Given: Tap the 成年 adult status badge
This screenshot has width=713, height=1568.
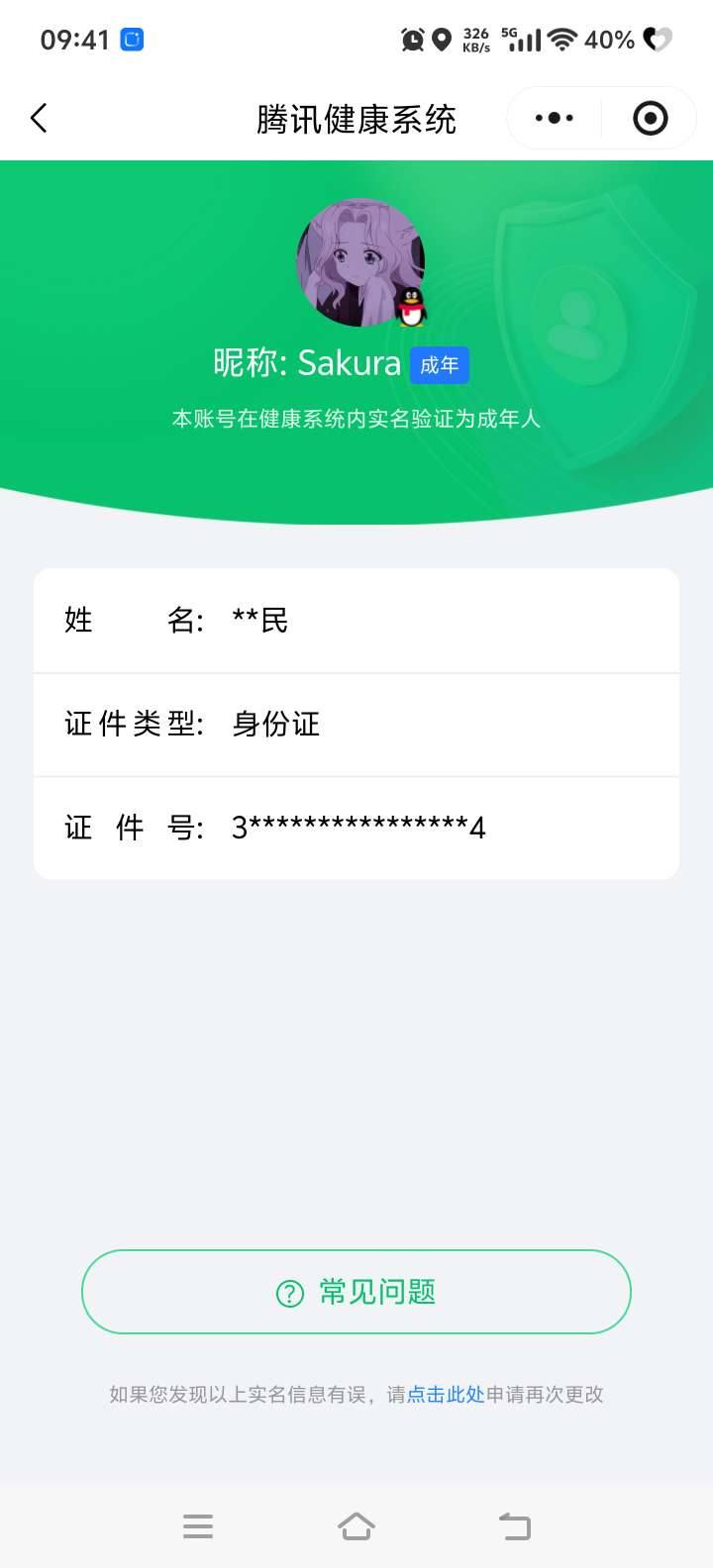Looking at the screenshot, I should click(x=439, y=365).
